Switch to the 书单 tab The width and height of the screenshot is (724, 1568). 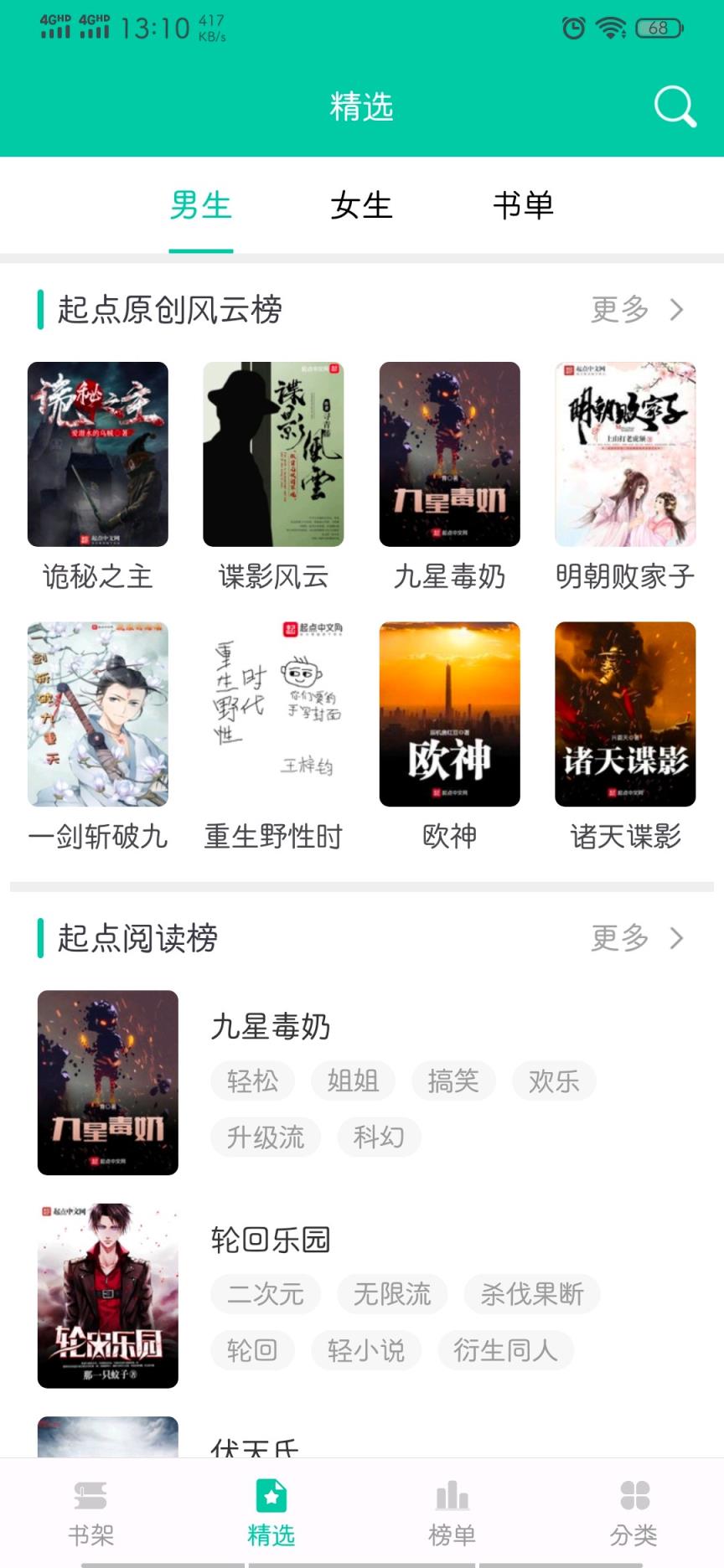click(x=524, y=207)
